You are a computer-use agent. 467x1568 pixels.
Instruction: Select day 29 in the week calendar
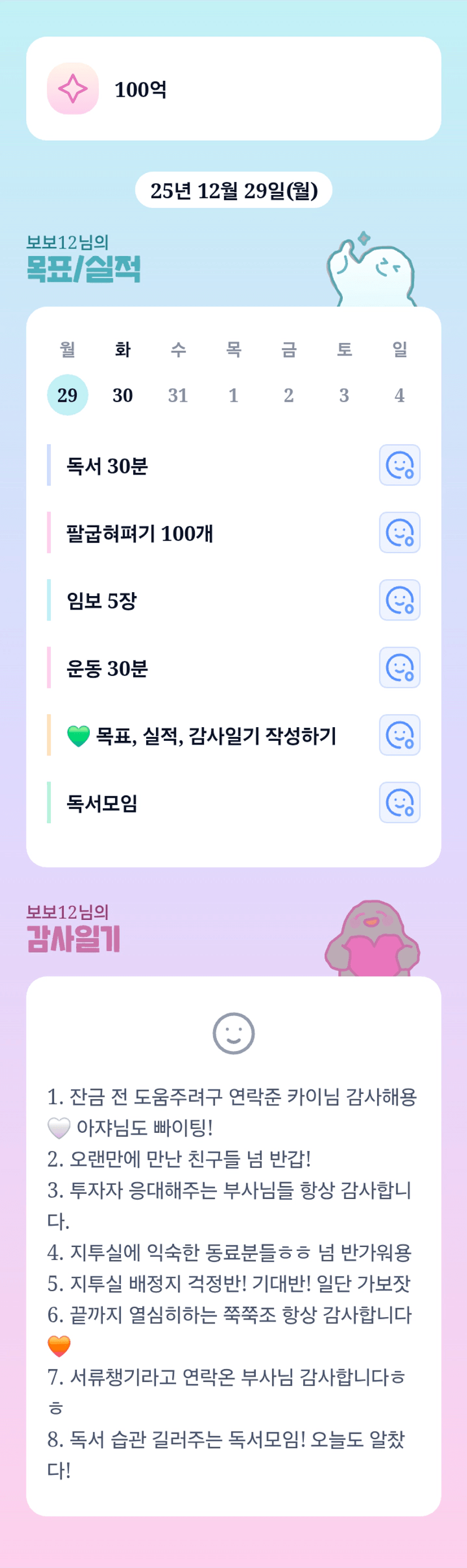pos(68,395)
